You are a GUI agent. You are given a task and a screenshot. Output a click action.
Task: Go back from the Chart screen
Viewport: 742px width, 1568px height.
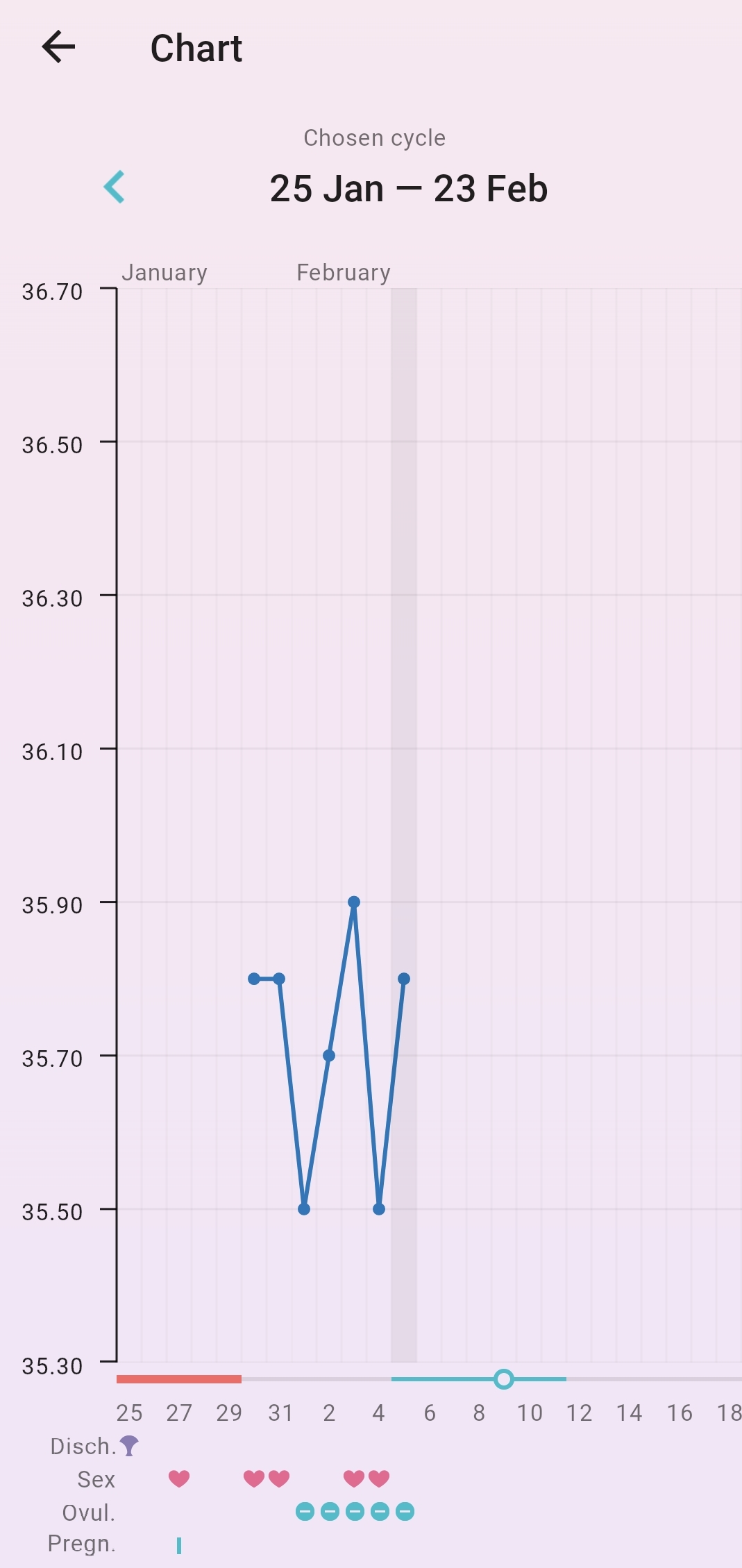click(x=58, y=47)
